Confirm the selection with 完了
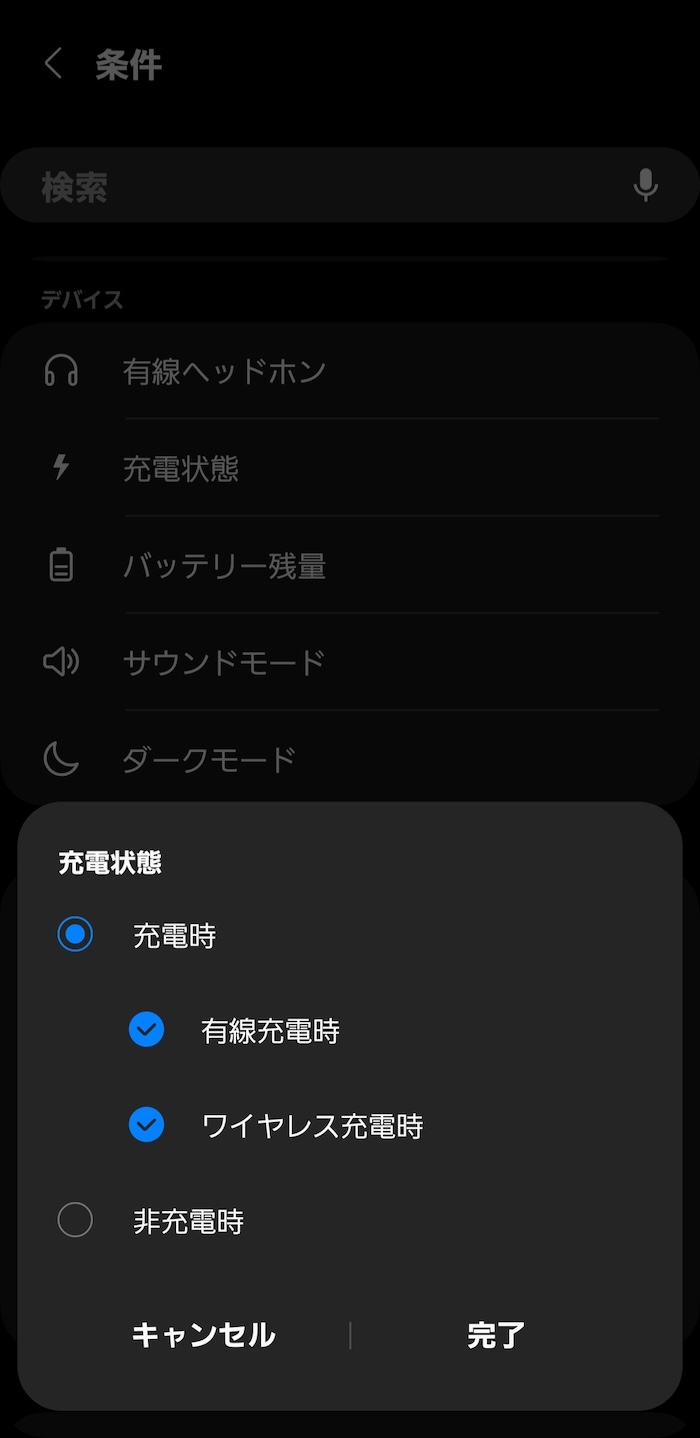Image resolution: width=700 pixels, height=1438 pixels. click(496, 1335)
